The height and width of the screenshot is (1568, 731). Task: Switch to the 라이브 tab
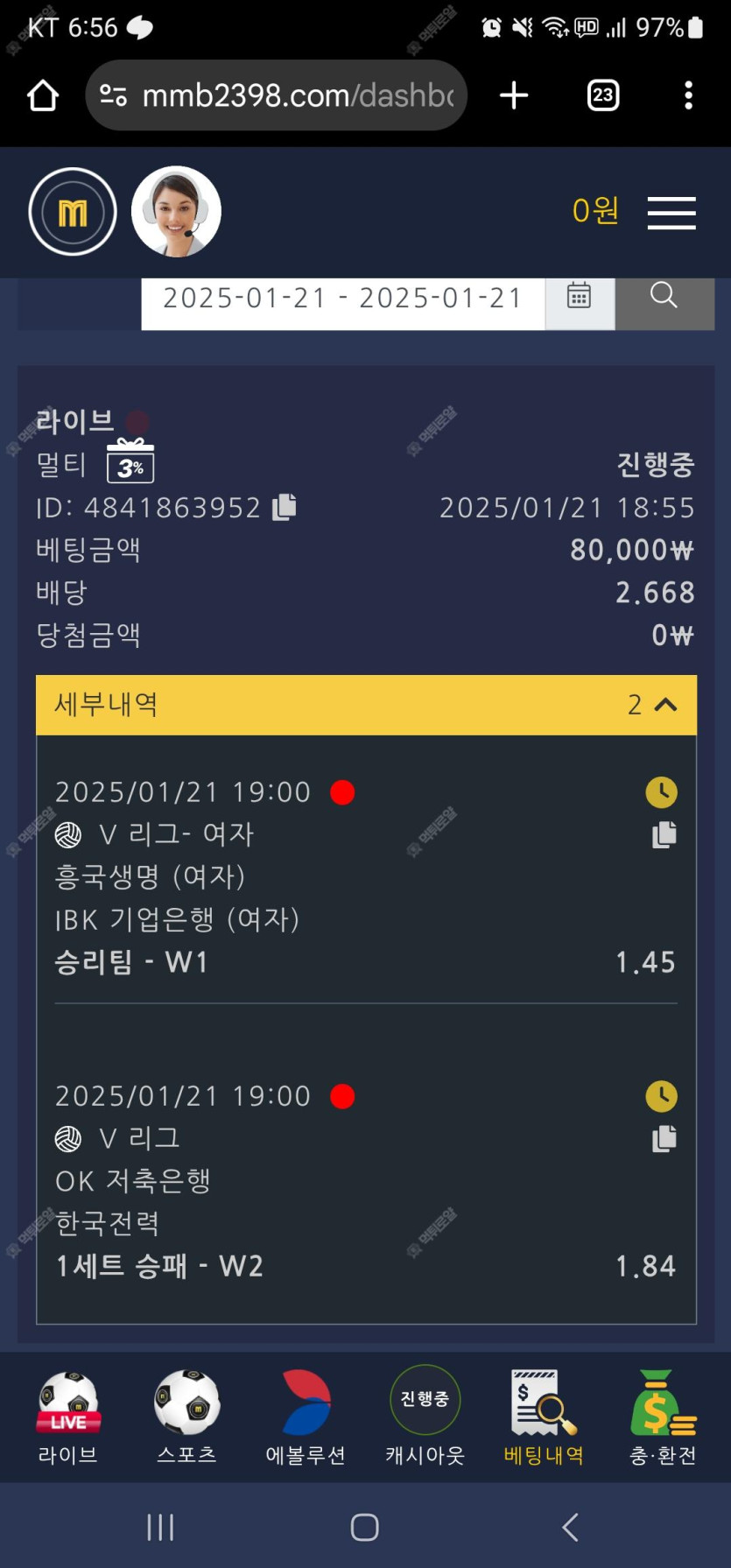(68, 1417)
